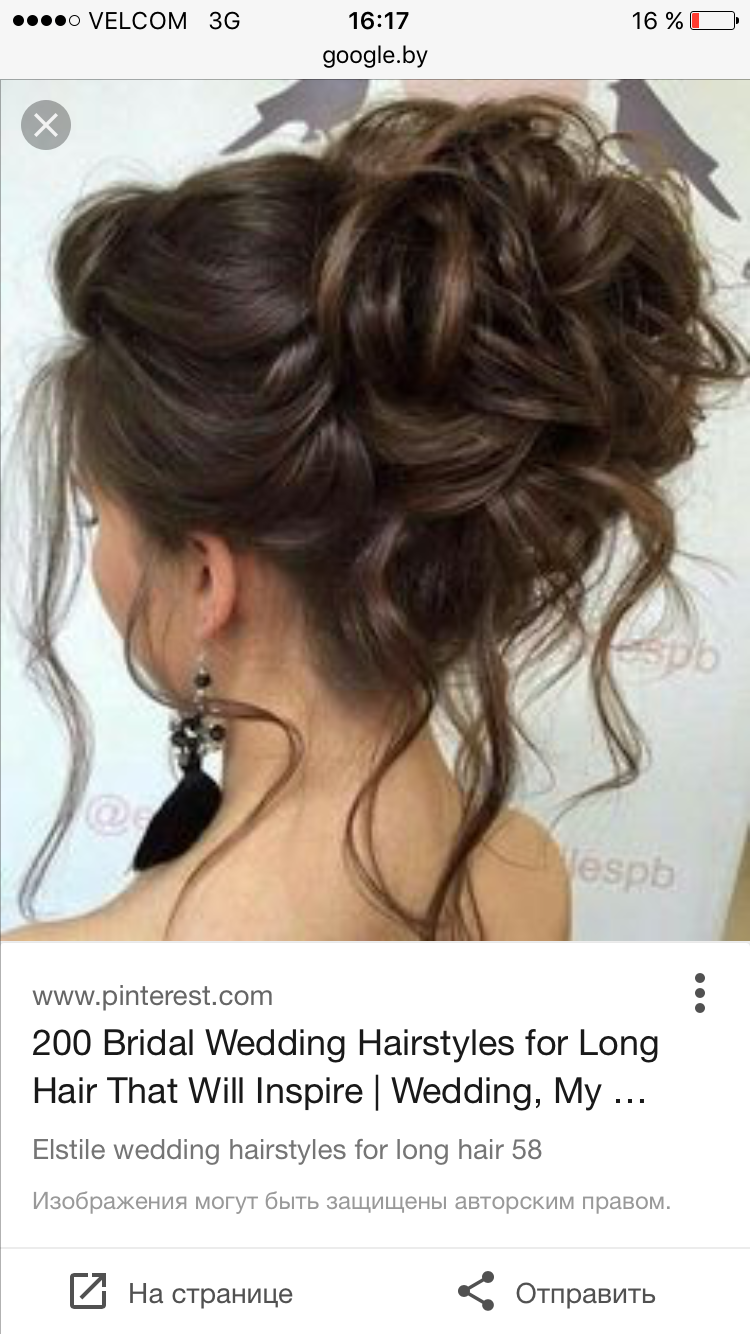This screenshot has height=1334, width=750.
Task: Share the image via 'Отправить'
Action: coord(557,1293)
